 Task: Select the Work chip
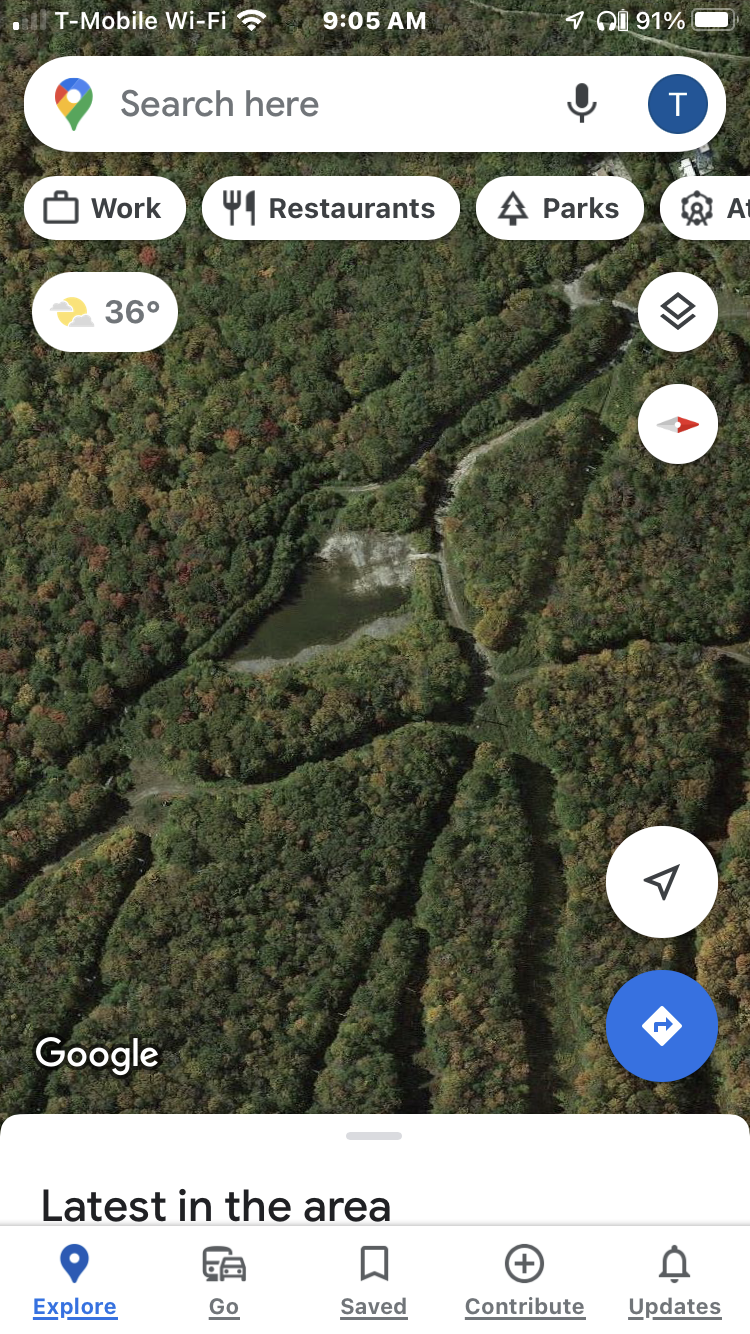point(105,208)
